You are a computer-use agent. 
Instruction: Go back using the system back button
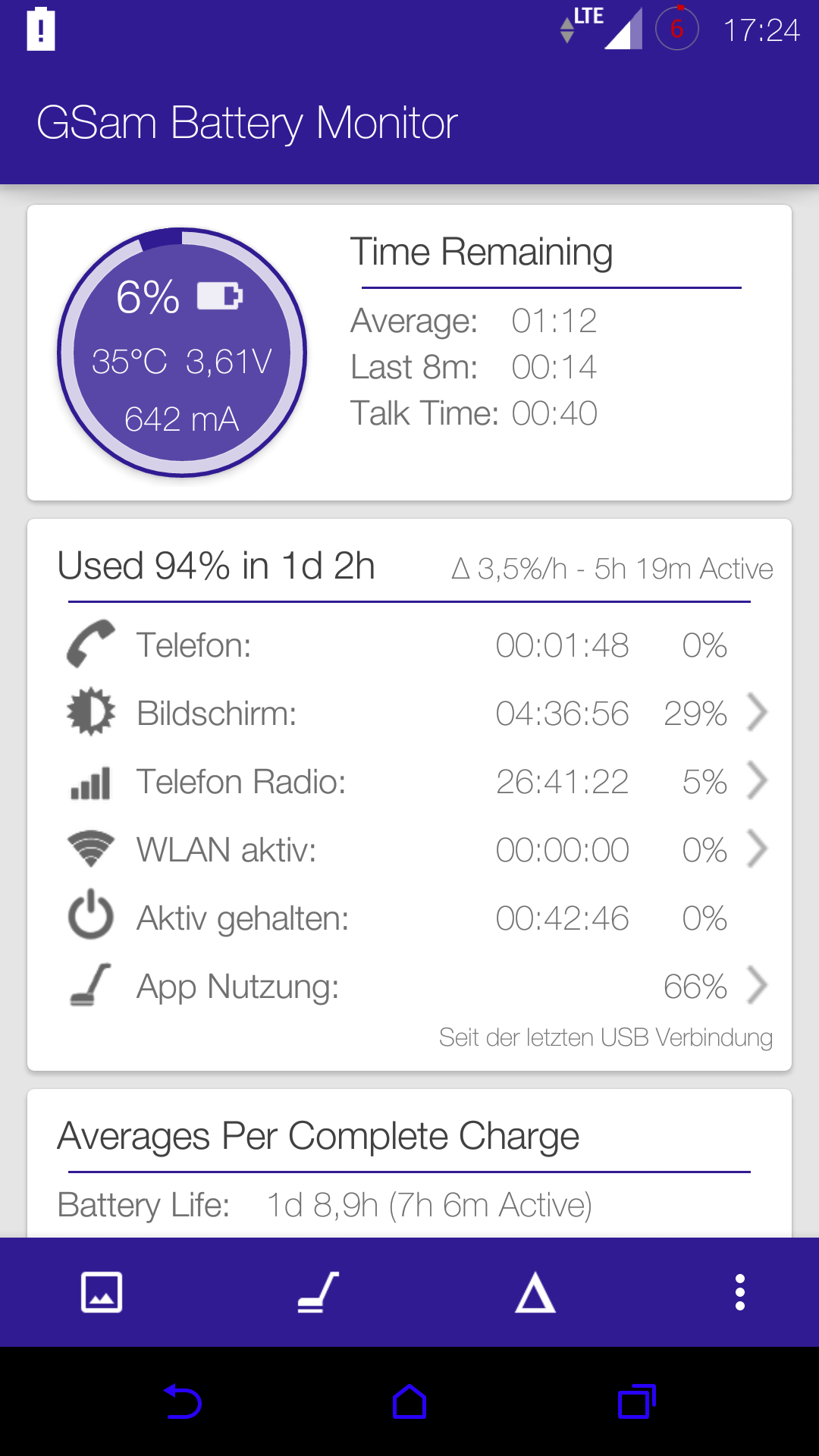point(182,1402)
